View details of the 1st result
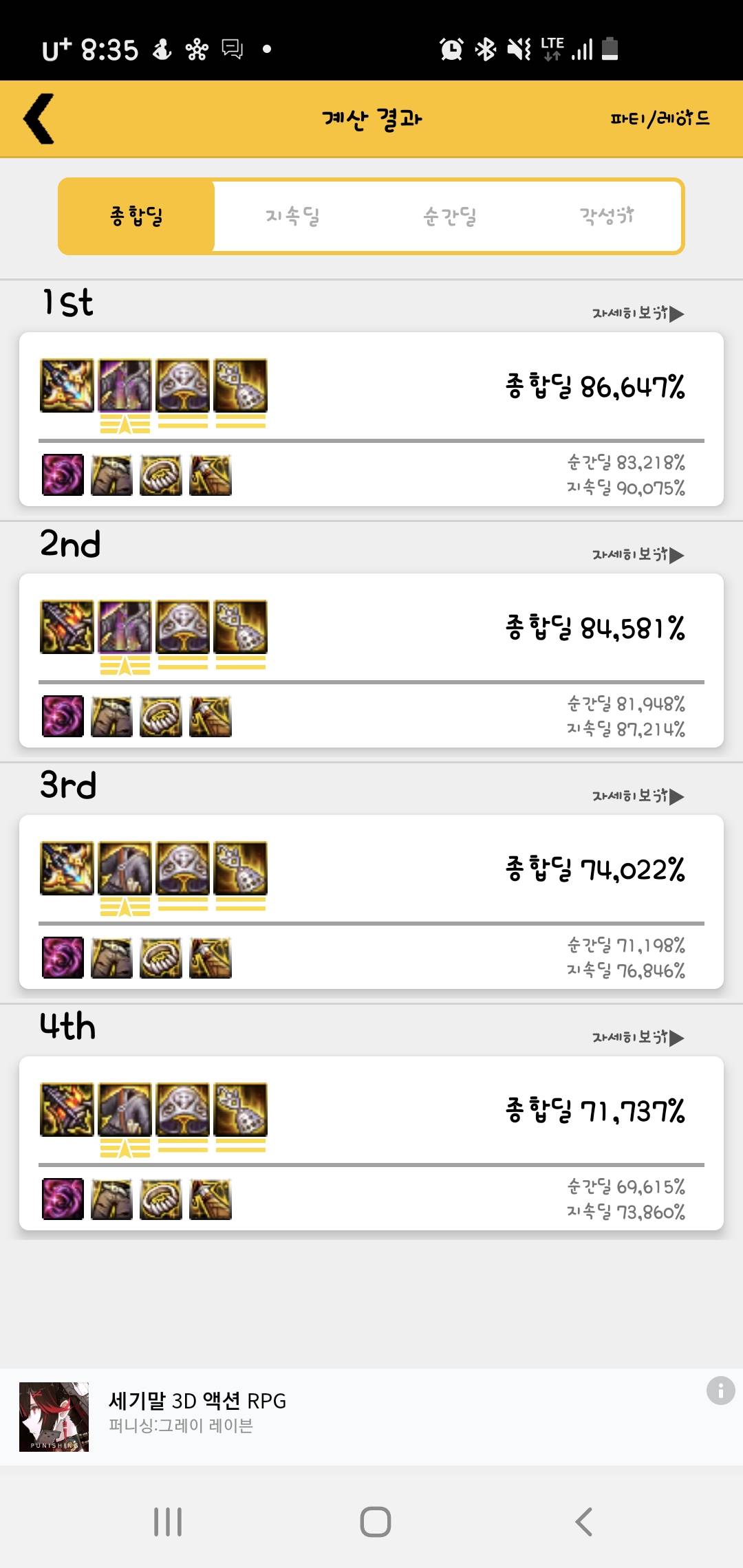Image resolution: width=743 pixels, height=1568 pixels. tap(637, 314)
